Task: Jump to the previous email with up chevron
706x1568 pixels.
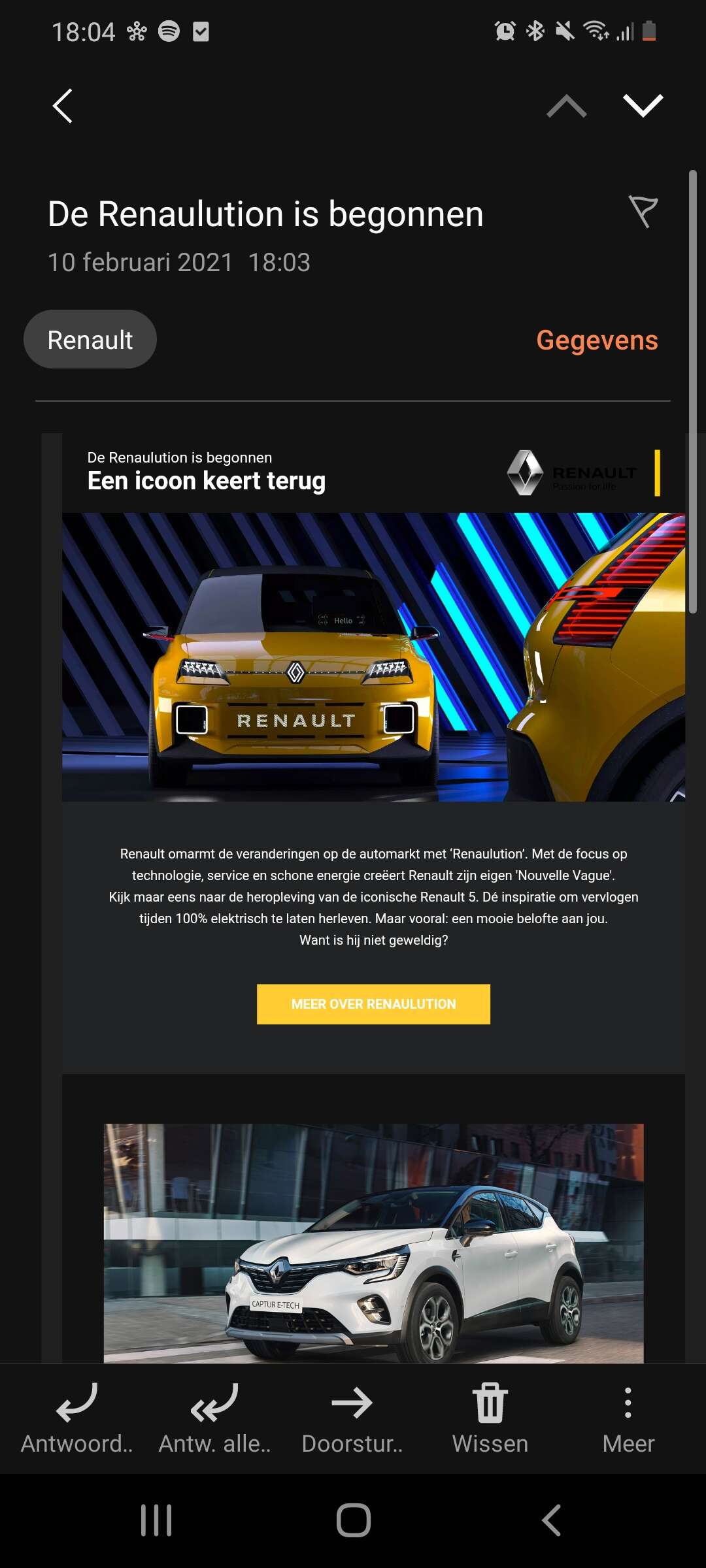Action: coord(566,106)
